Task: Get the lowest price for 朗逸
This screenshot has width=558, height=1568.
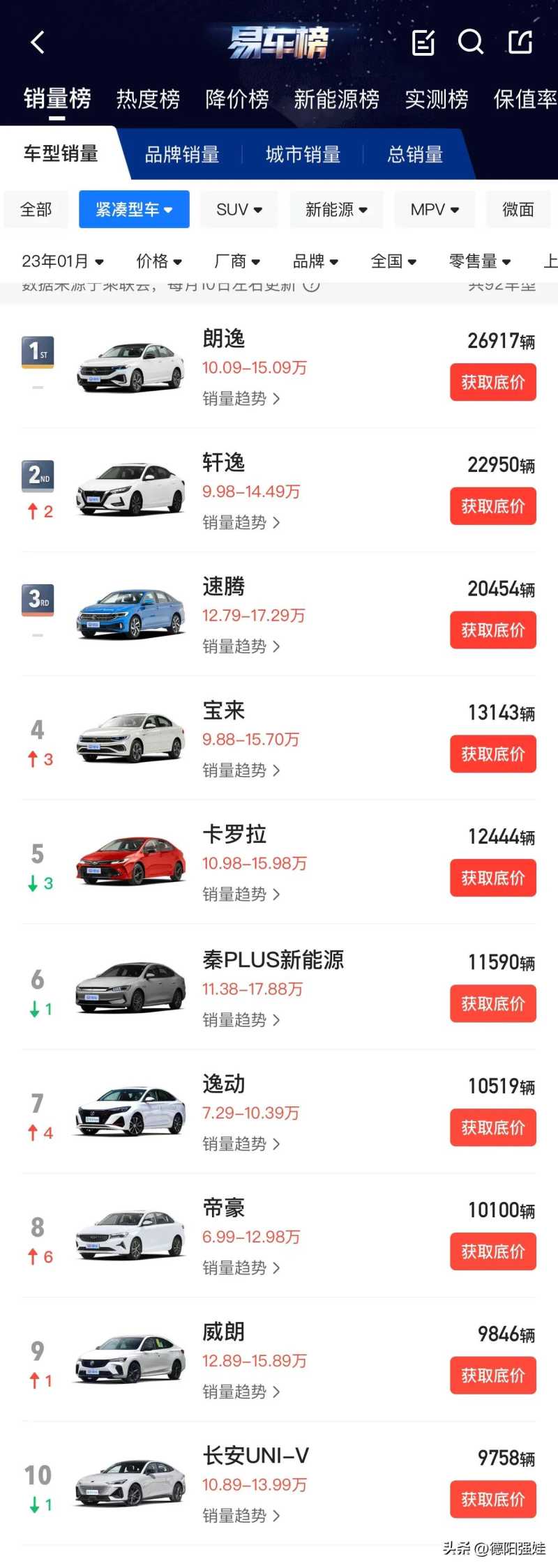Action: pos(493,382)
